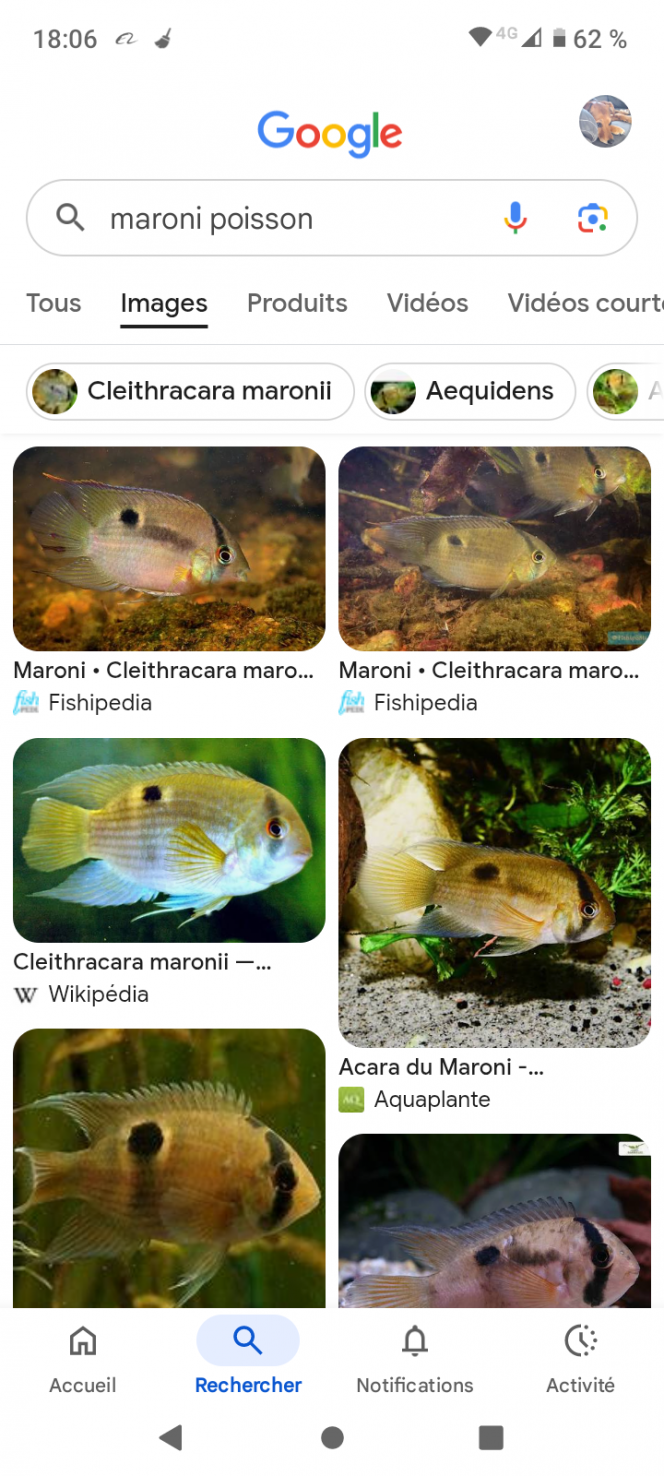Switch to the Produits tab

(297, 303)
